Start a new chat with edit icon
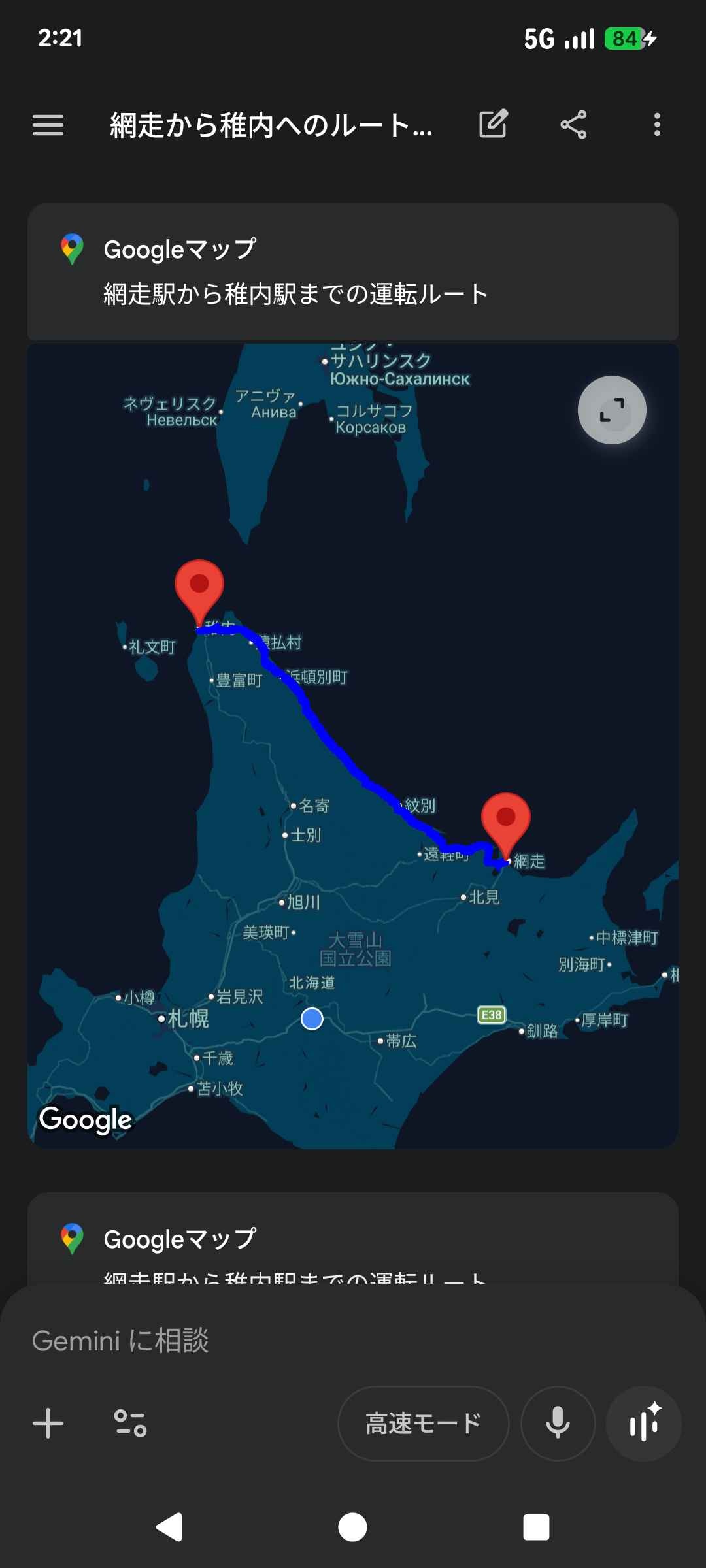Image resolution: width=706 pixels, height=1568 pixels. click(x=494, y=124)
